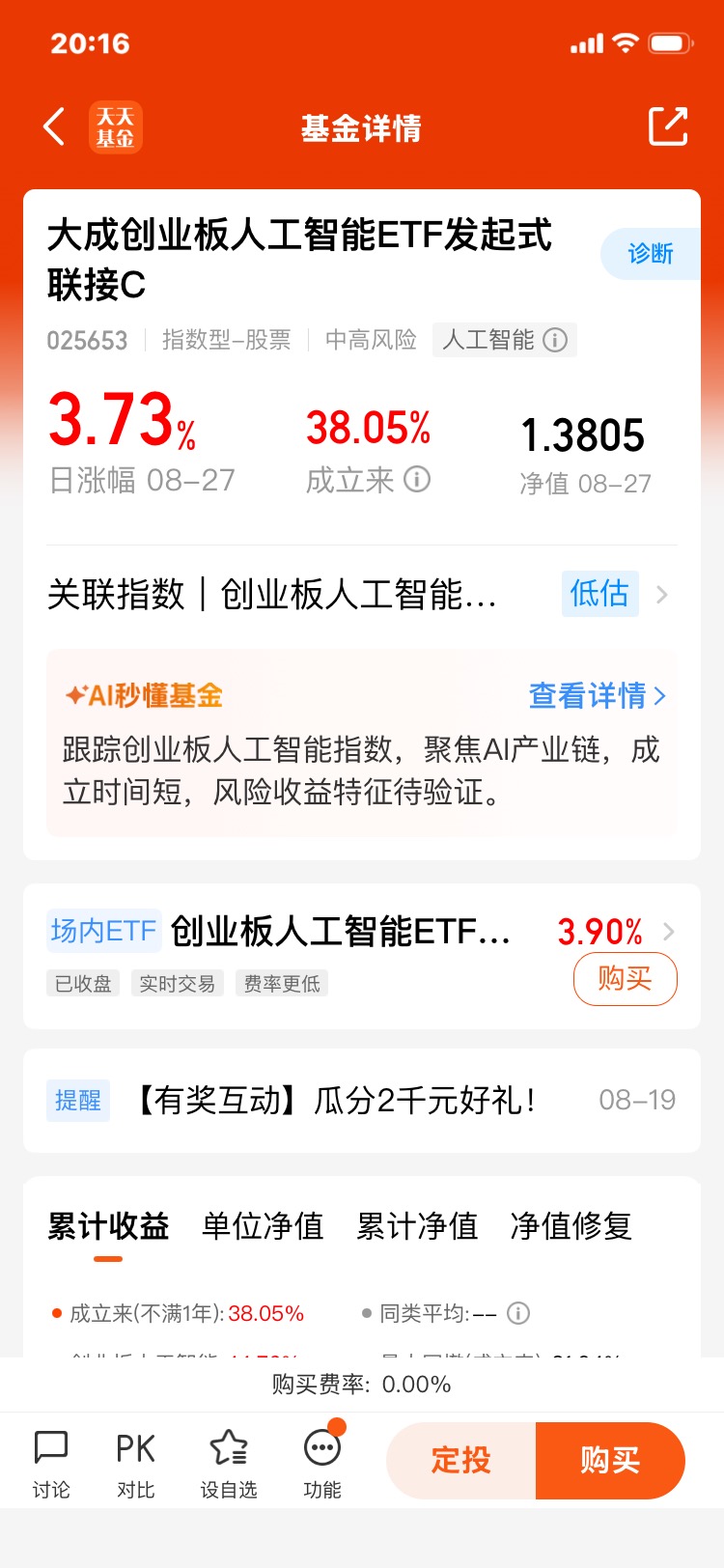
Task: Show info about 成立来 return
Action: click(x=417, y=479)
